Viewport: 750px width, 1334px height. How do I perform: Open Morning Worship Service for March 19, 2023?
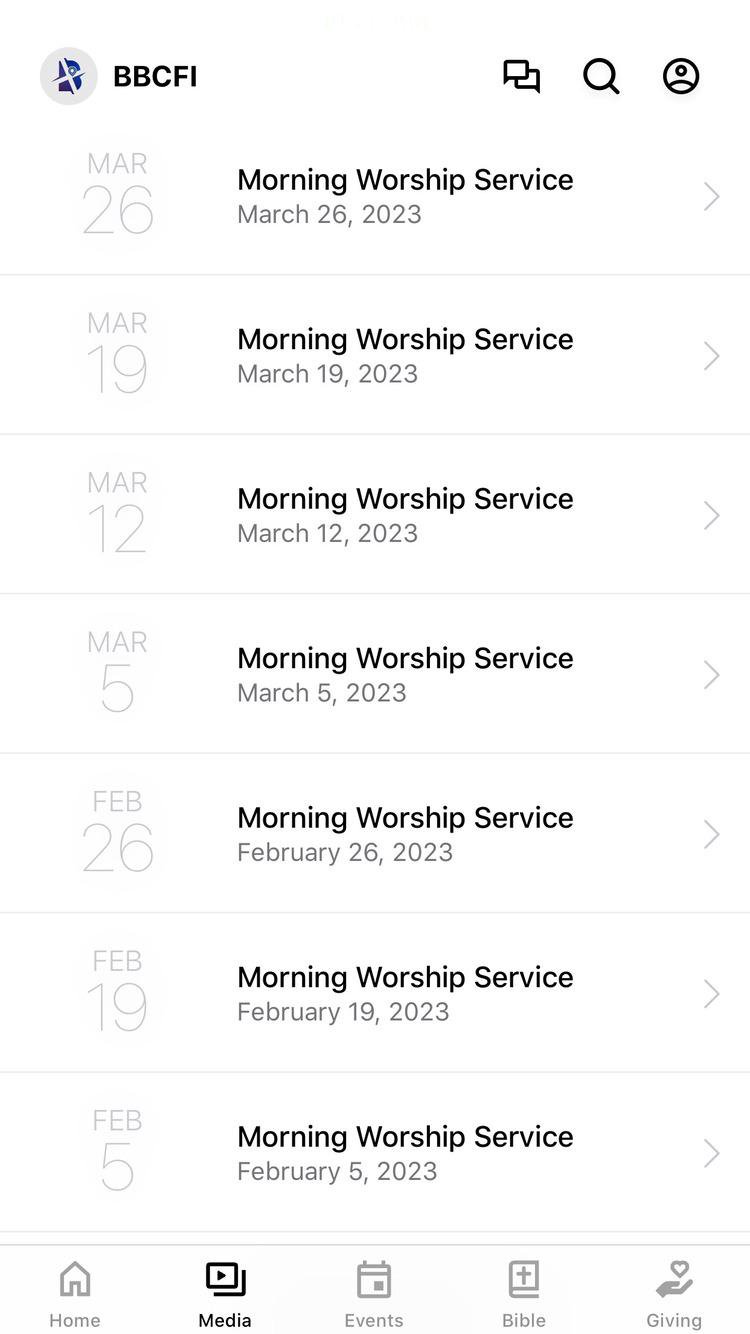pyautogui.click(x=405, y=355)
